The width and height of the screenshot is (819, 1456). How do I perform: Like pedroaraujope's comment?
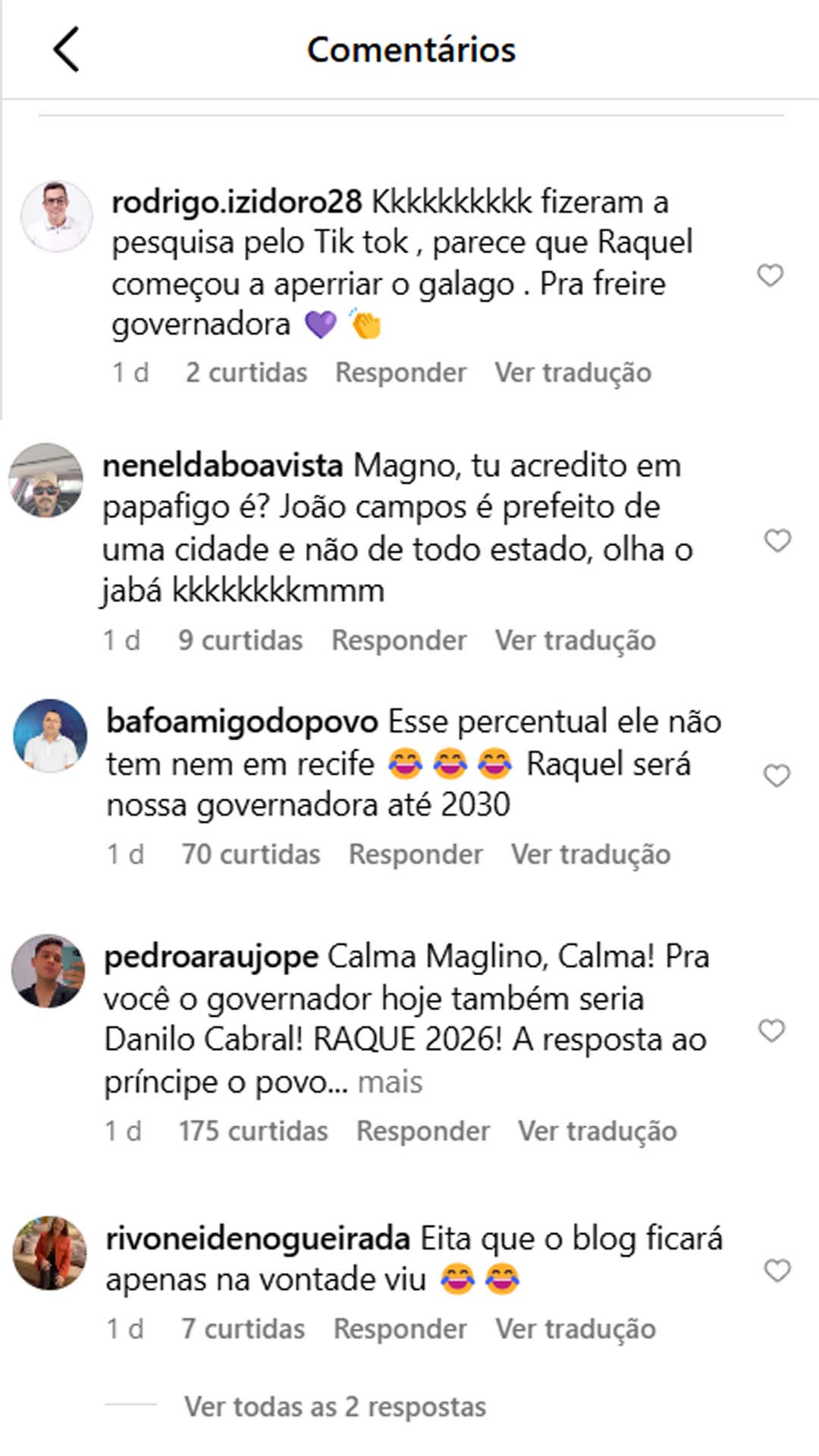pyautogui.click(x=771, y=1031)
